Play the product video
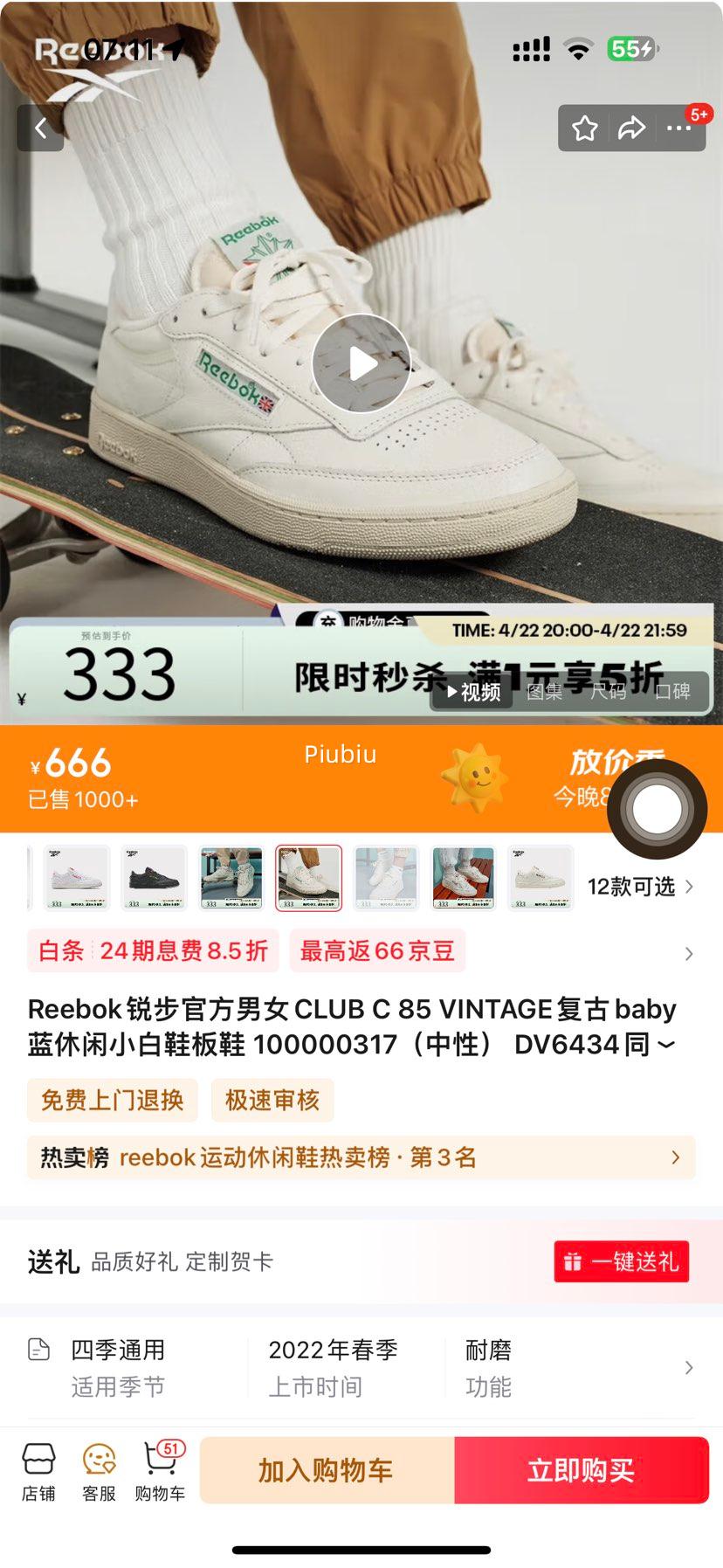Viewport: 723px width, 1568px height. pos(361,361)
